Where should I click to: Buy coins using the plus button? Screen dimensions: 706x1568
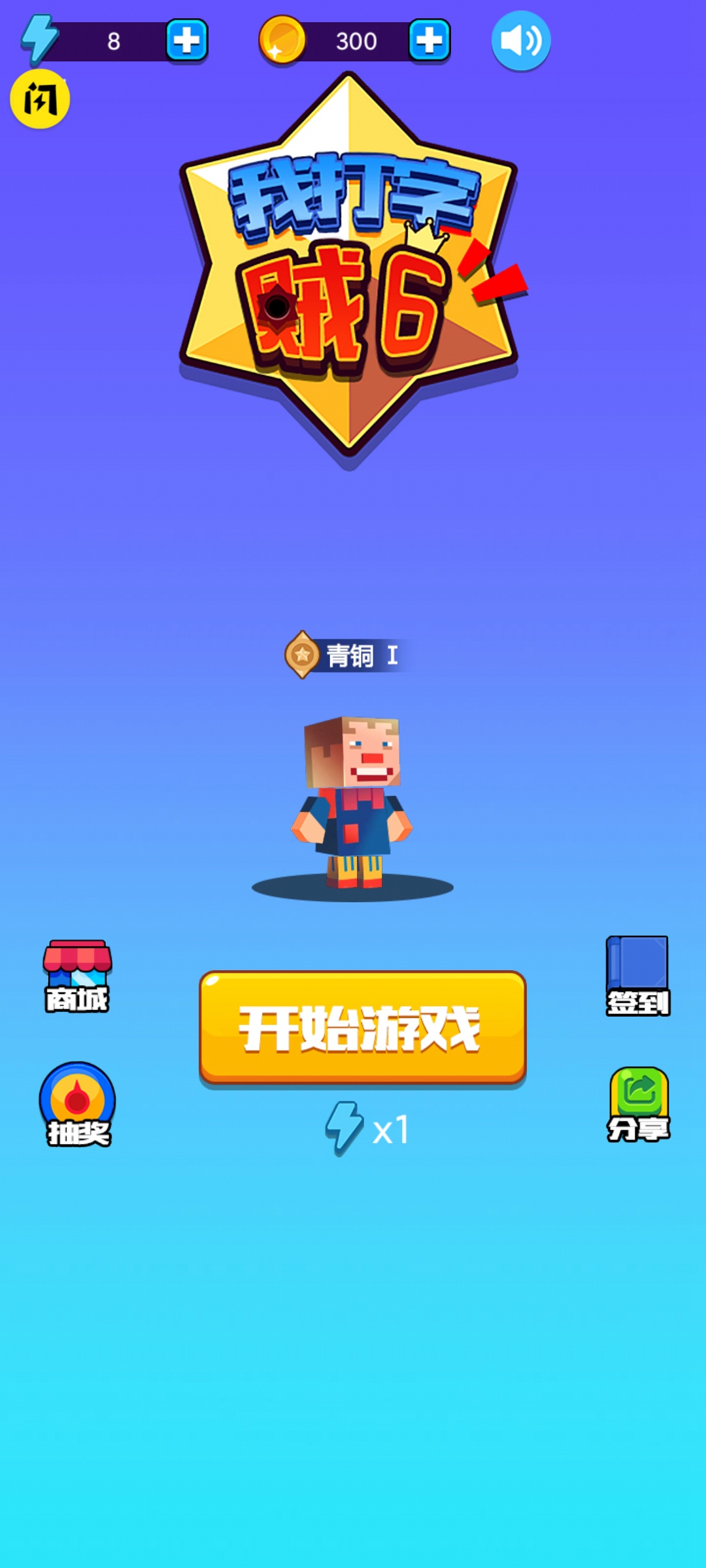427,41
